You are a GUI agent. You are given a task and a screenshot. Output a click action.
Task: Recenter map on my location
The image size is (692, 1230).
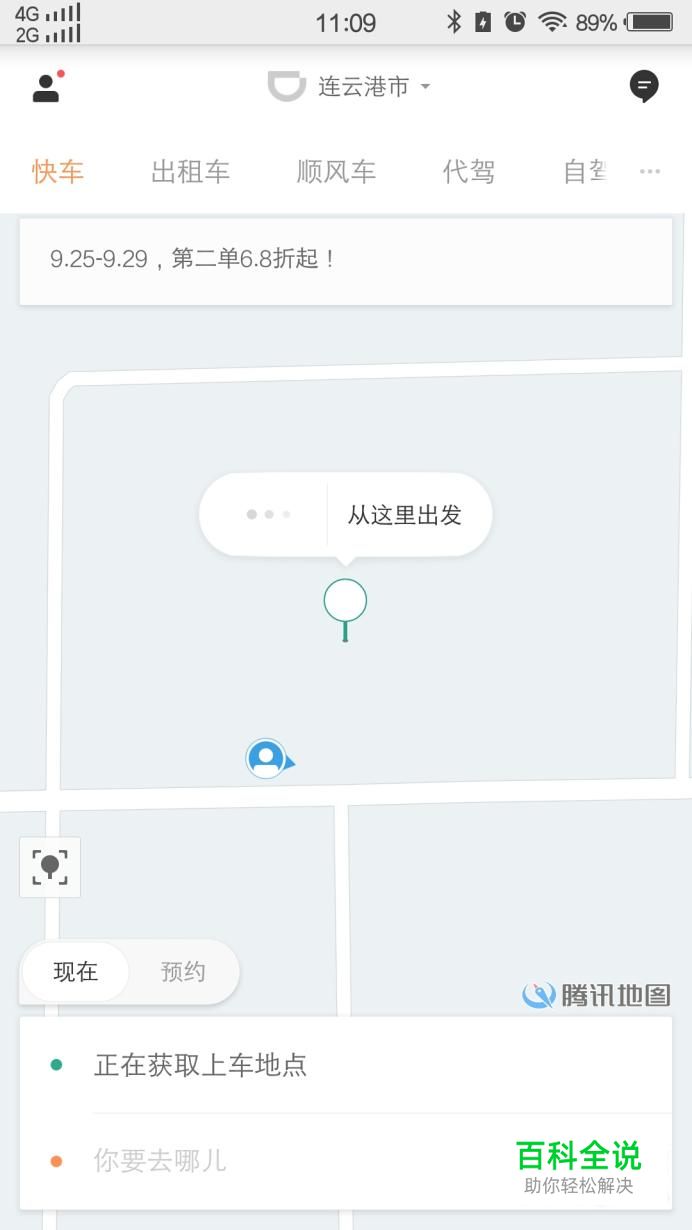(50, 867)
